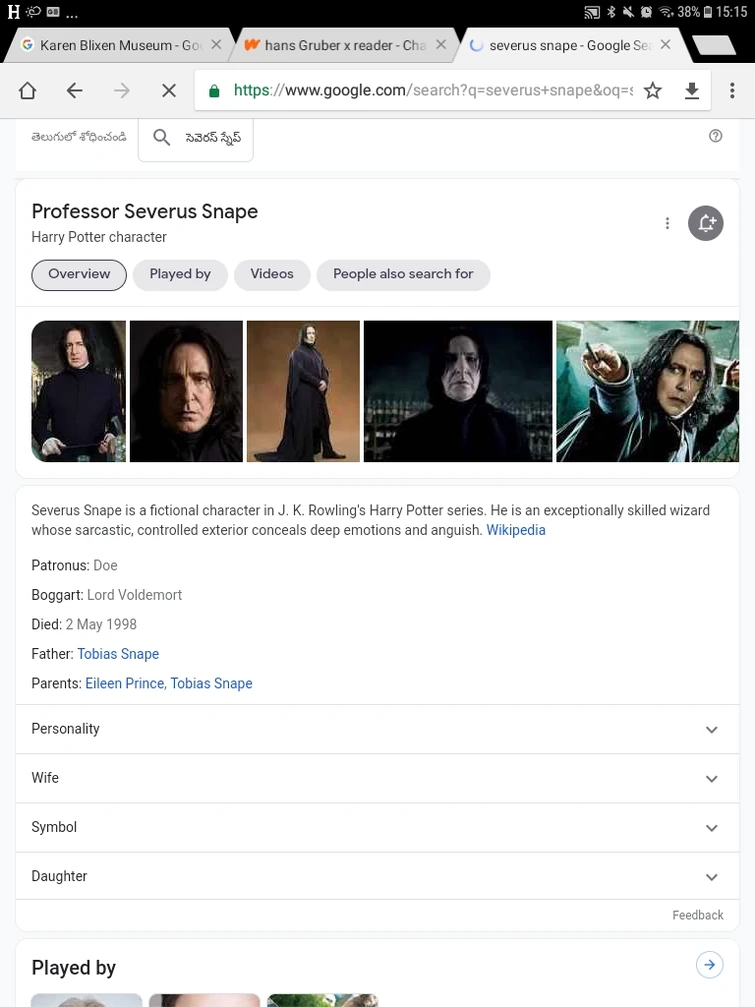This screenshot has width=755, height=1007.
Task: Open the Wikipedia link in the description
Action: (515, 530)
